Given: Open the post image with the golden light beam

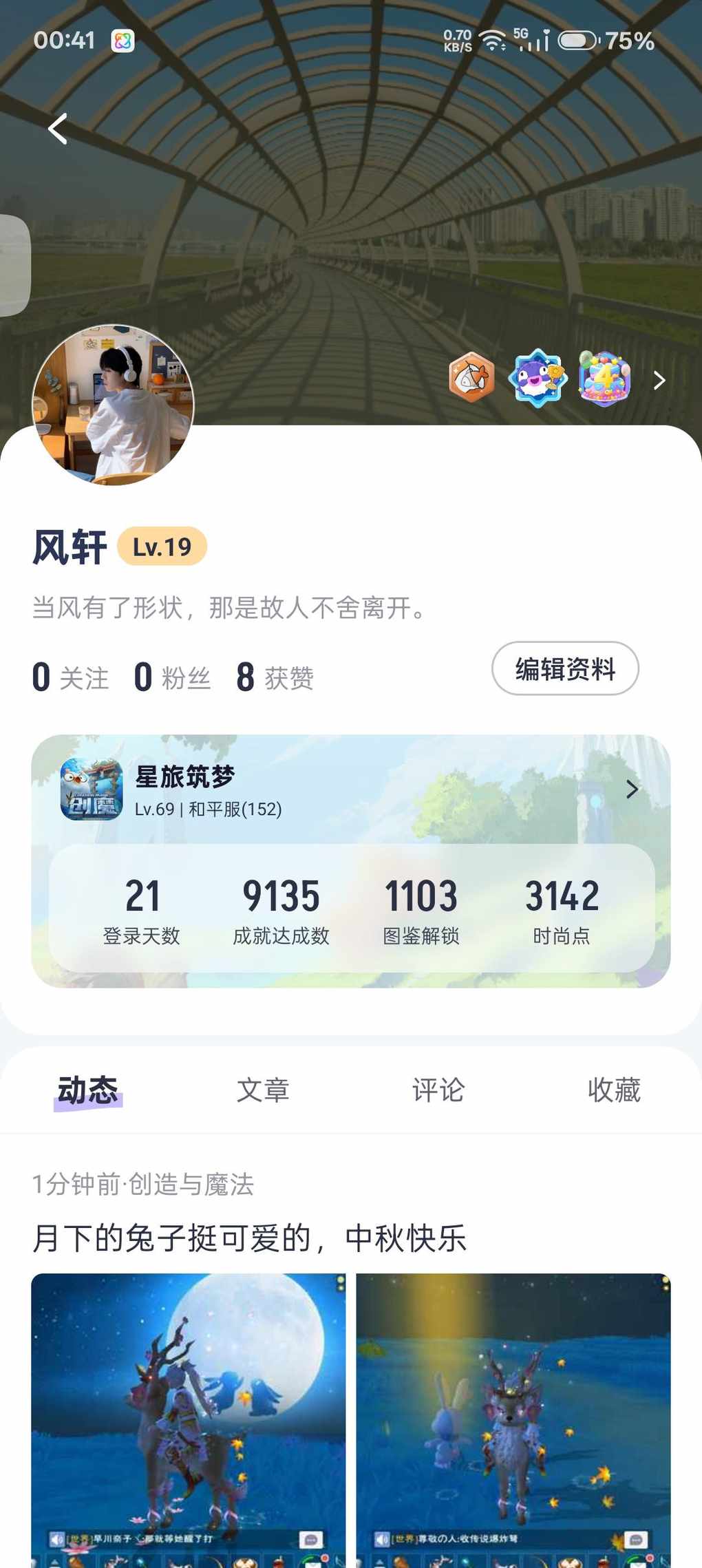Looking at the screenshot, I should click(x=513, y=1419).
